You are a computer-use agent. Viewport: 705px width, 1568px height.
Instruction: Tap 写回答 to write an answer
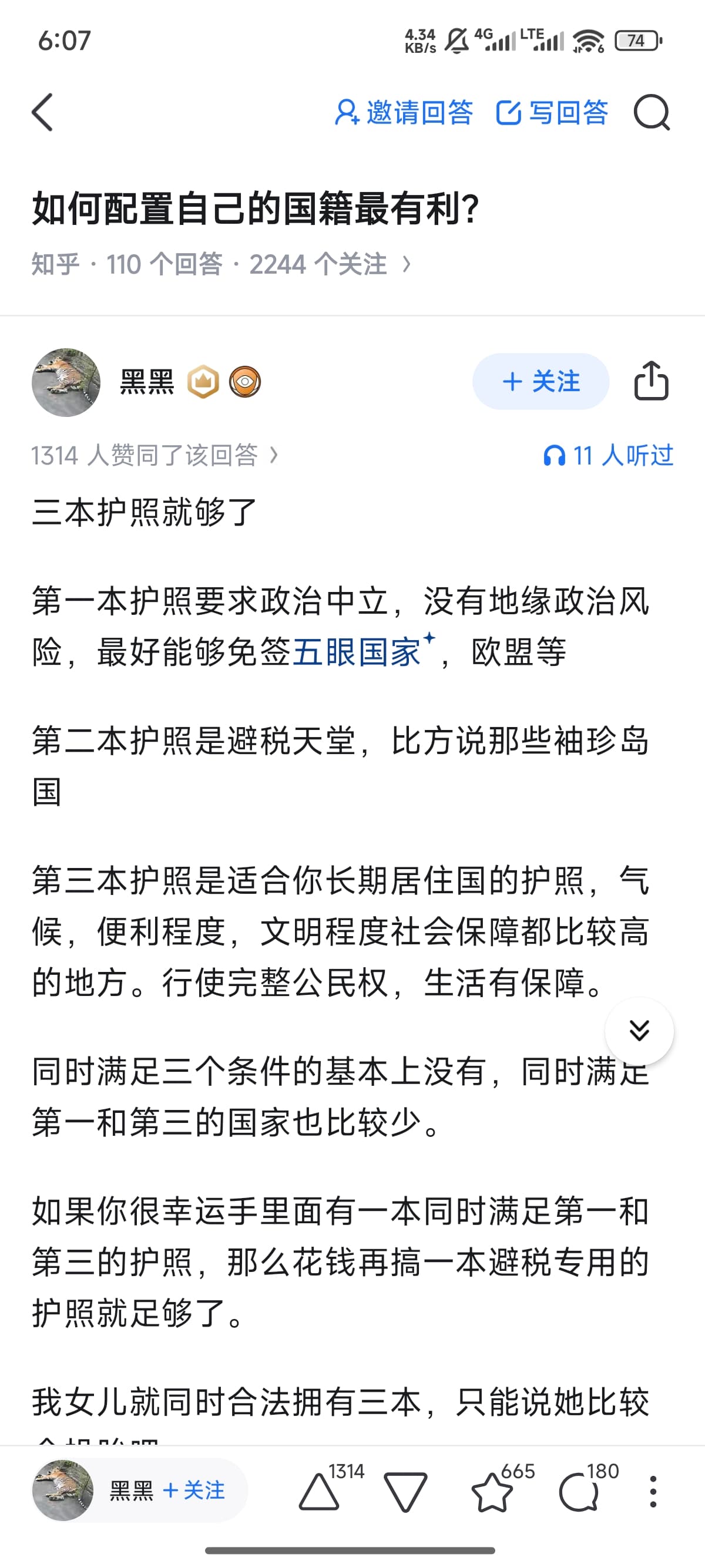pos(552,113)
